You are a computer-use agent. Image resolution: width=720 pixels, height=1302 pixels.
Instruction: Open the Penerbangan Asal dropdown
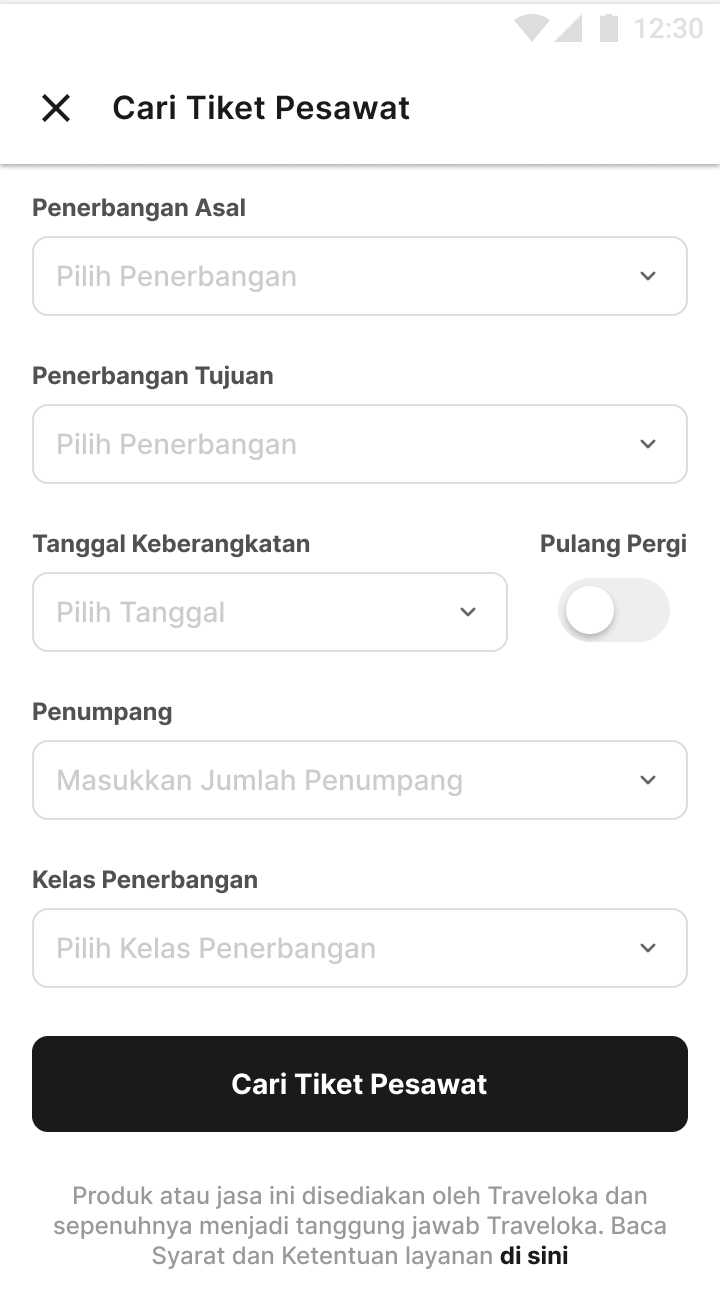[360, 276]
